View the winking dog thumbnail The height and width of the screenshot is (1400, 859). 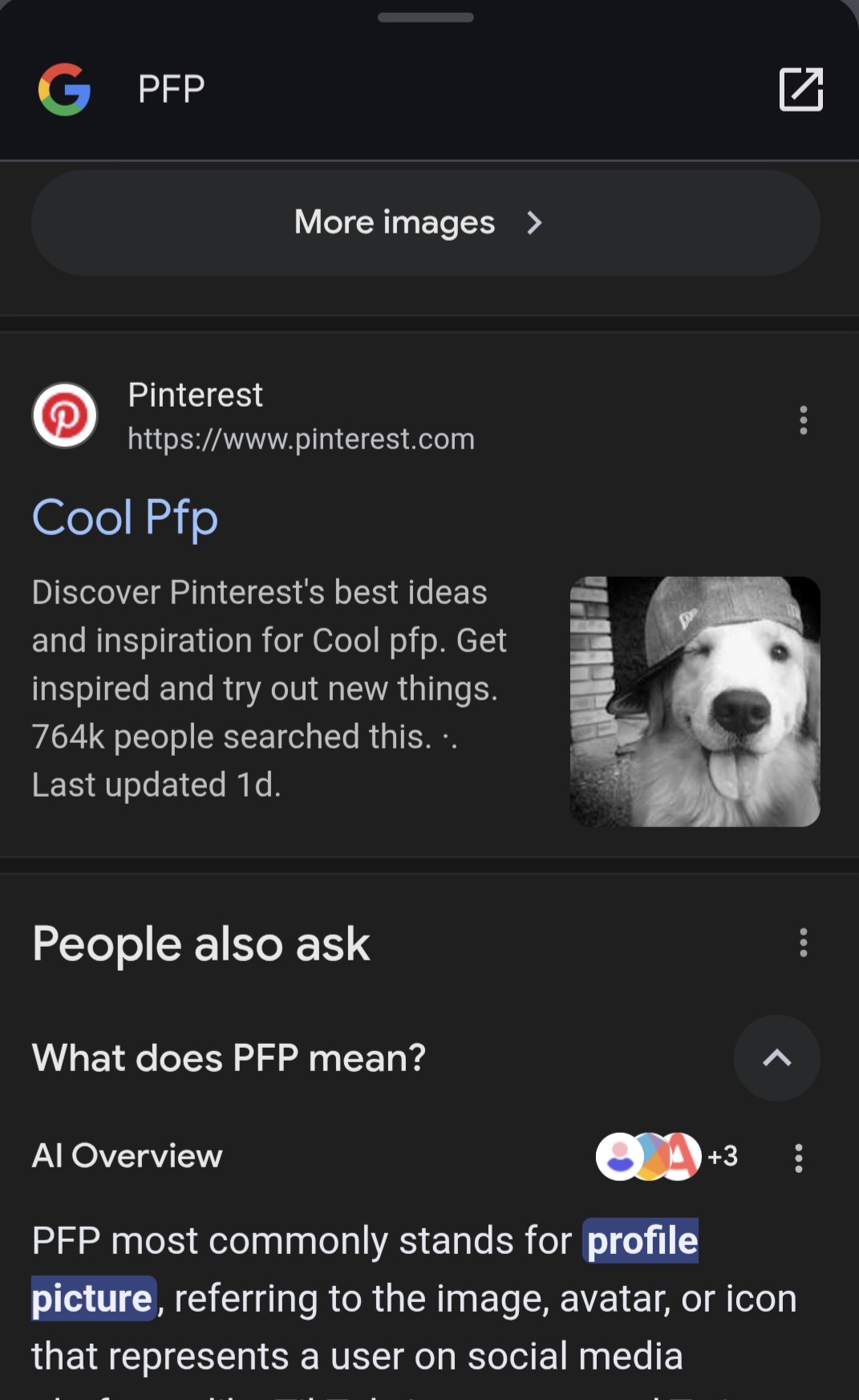695,701
